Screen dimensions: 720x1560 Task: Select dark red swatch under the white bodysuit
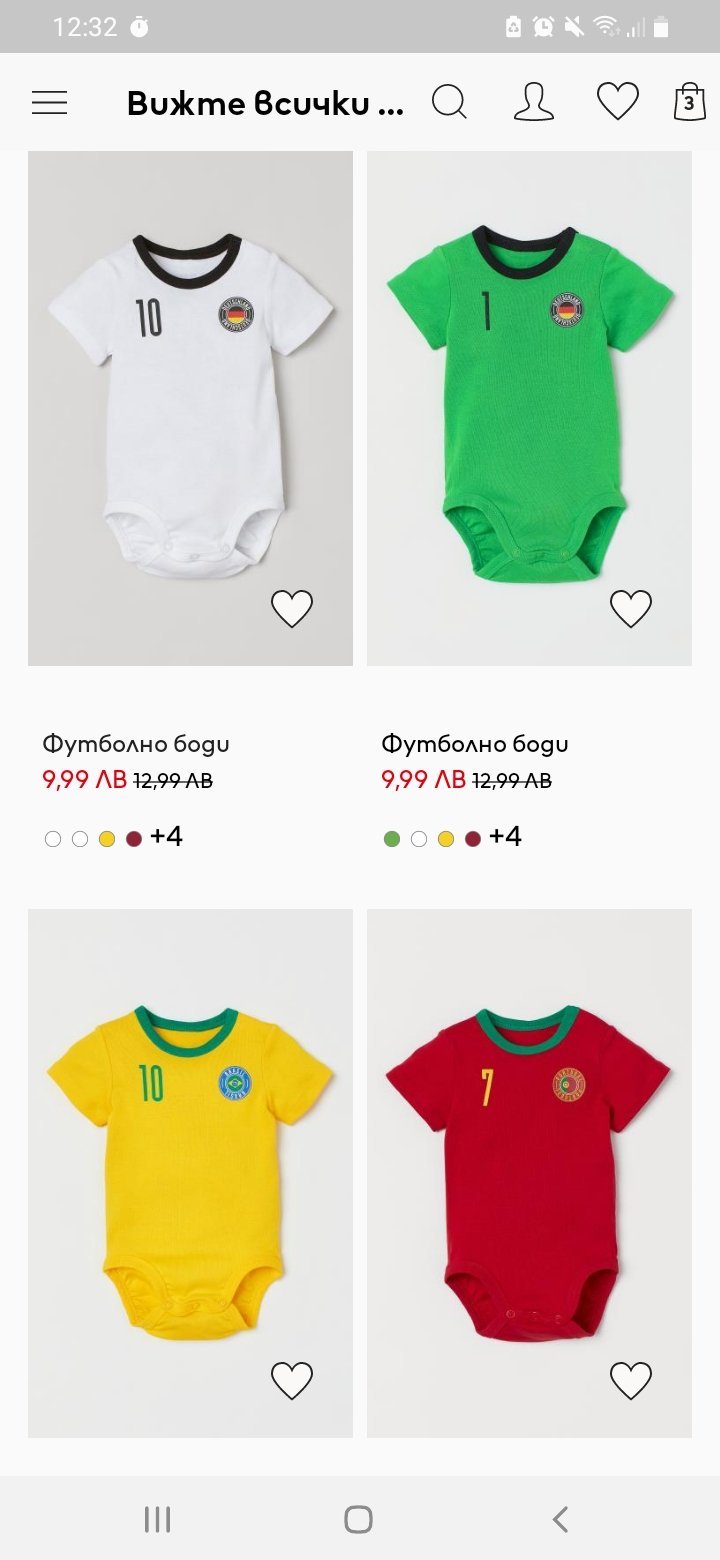134,839
